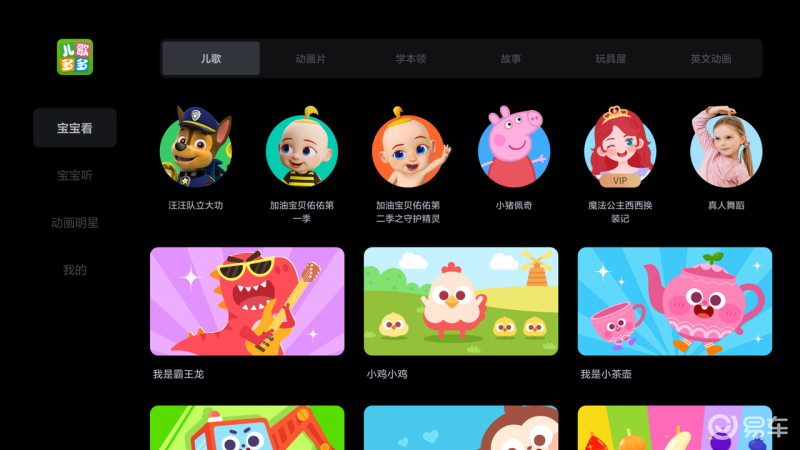Switch to the 玩具屋 tab

pos(610,59)
